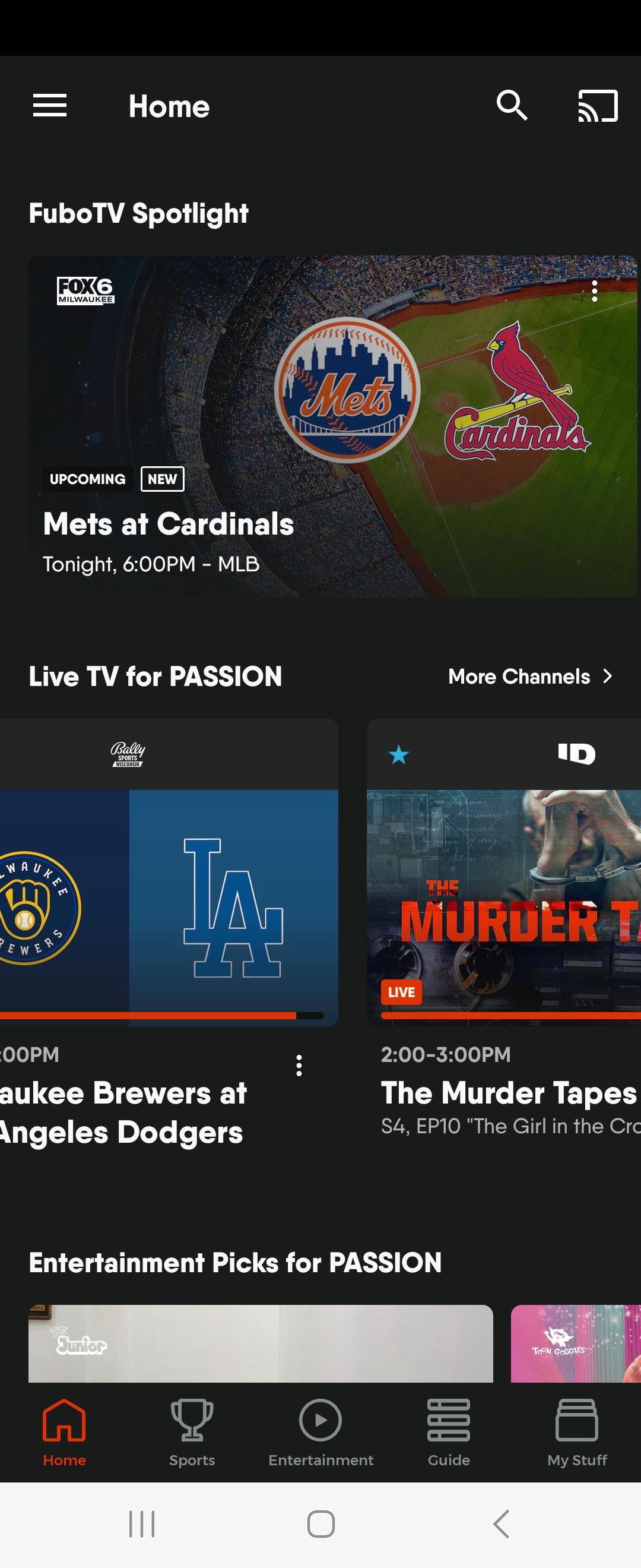Open Mets at Cardinals spotlight card
This screenshot has width=641, height=1568.
coord(332,426)
